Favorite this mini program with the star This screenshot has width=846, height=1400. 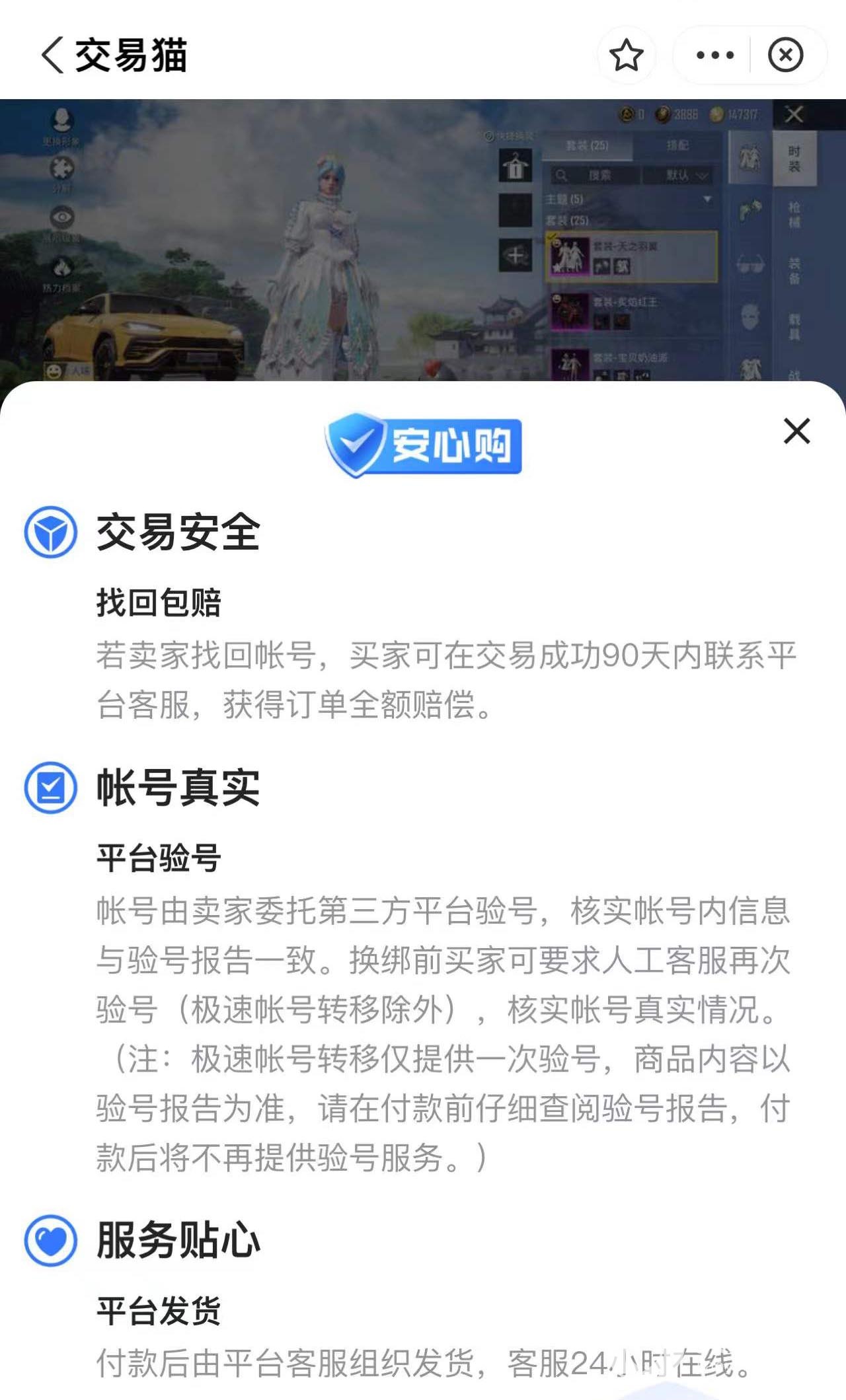tap(626, 55)
